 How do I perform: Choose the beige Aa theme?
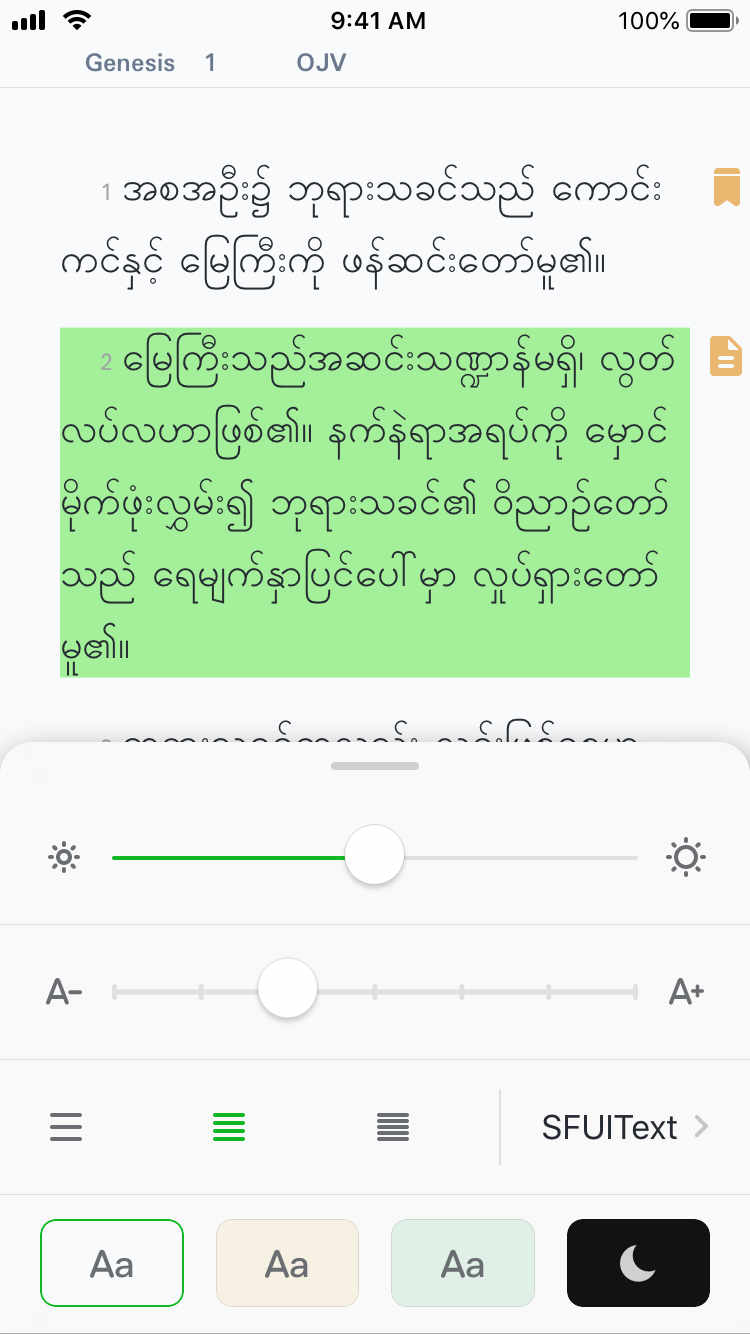pyautogui.click(x=287, y=1264)
